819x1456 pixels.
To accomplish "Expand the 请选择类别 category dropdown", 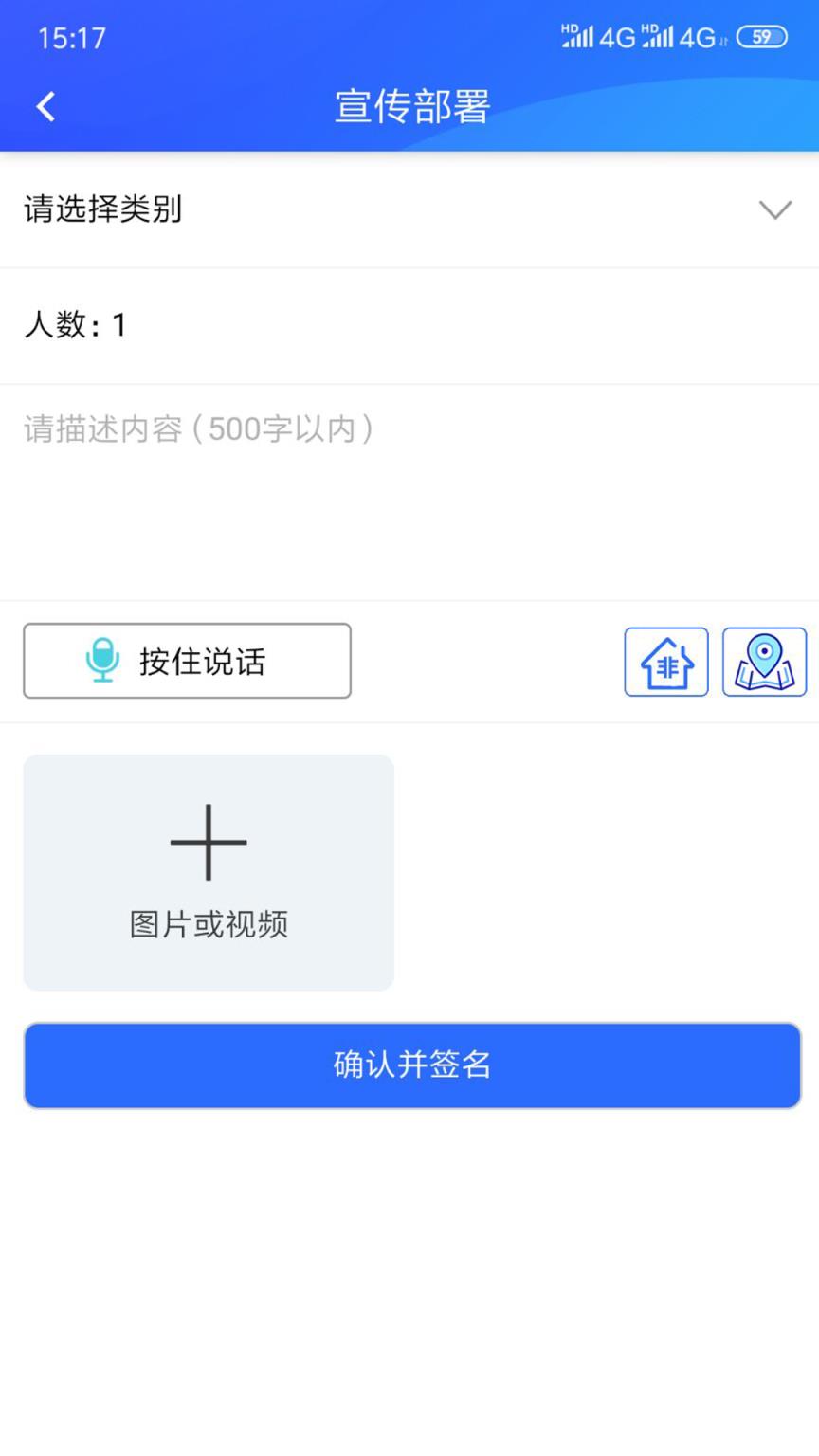I will point(409,209).
